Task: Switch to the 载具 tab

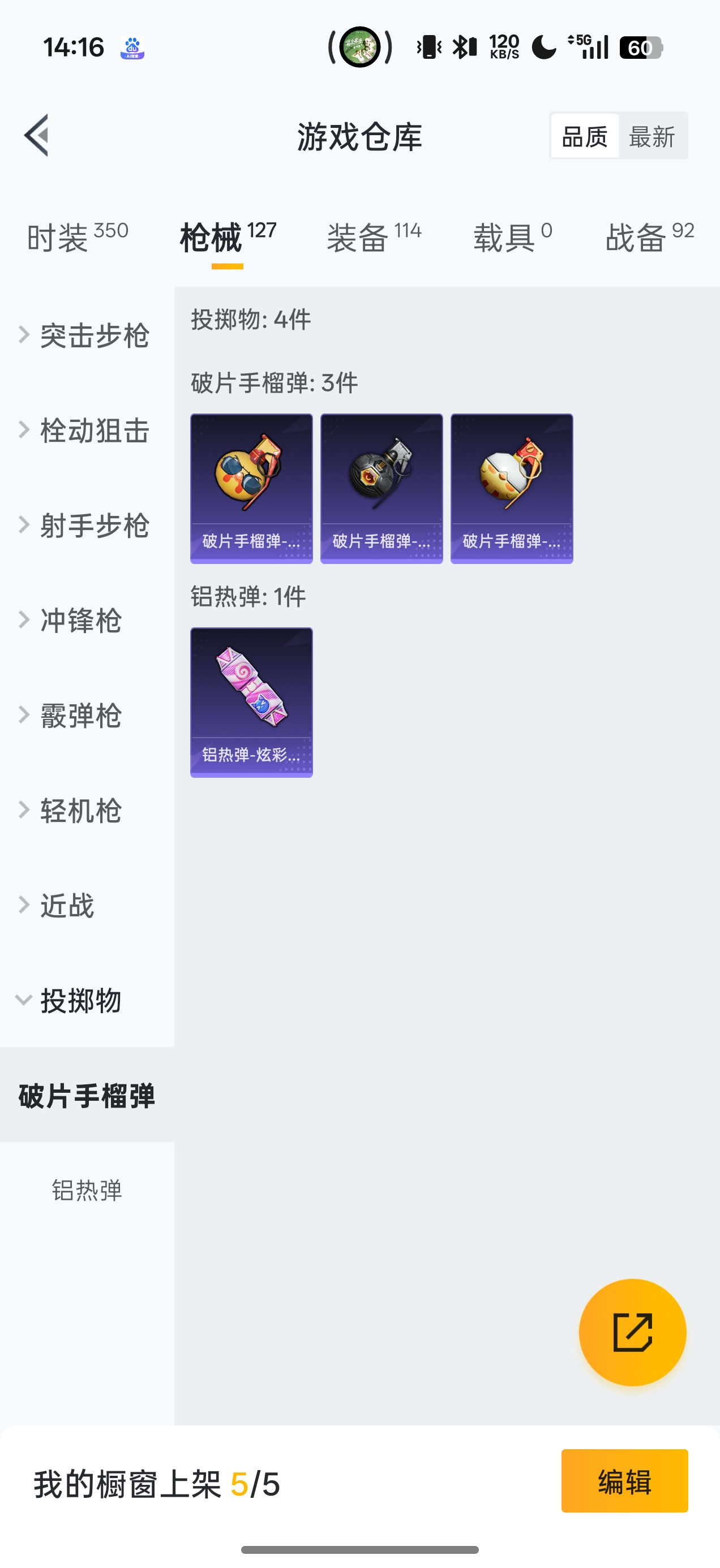Action: point(512,237)
